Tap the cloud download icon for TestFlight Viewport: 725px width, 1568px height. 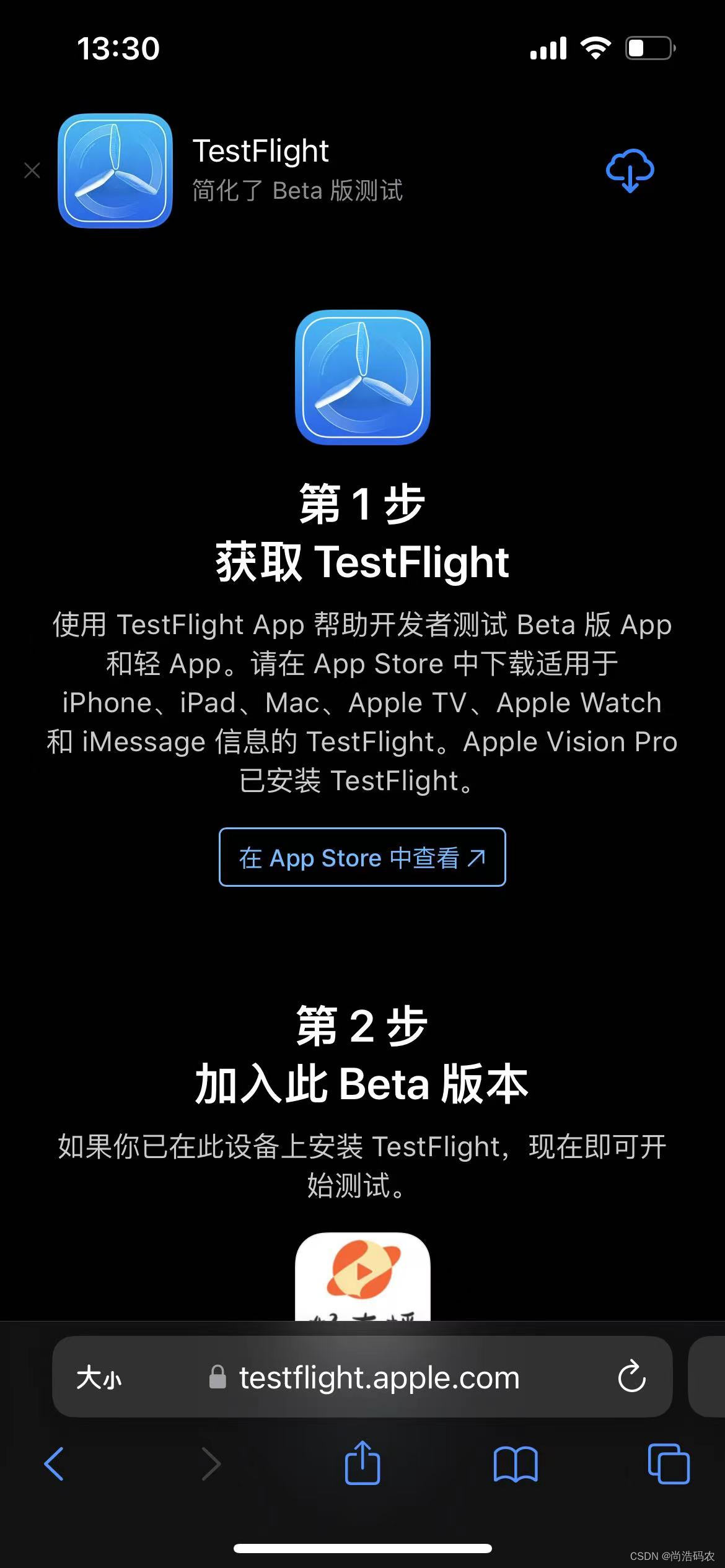pyautogui.click(x=630, y=170)
